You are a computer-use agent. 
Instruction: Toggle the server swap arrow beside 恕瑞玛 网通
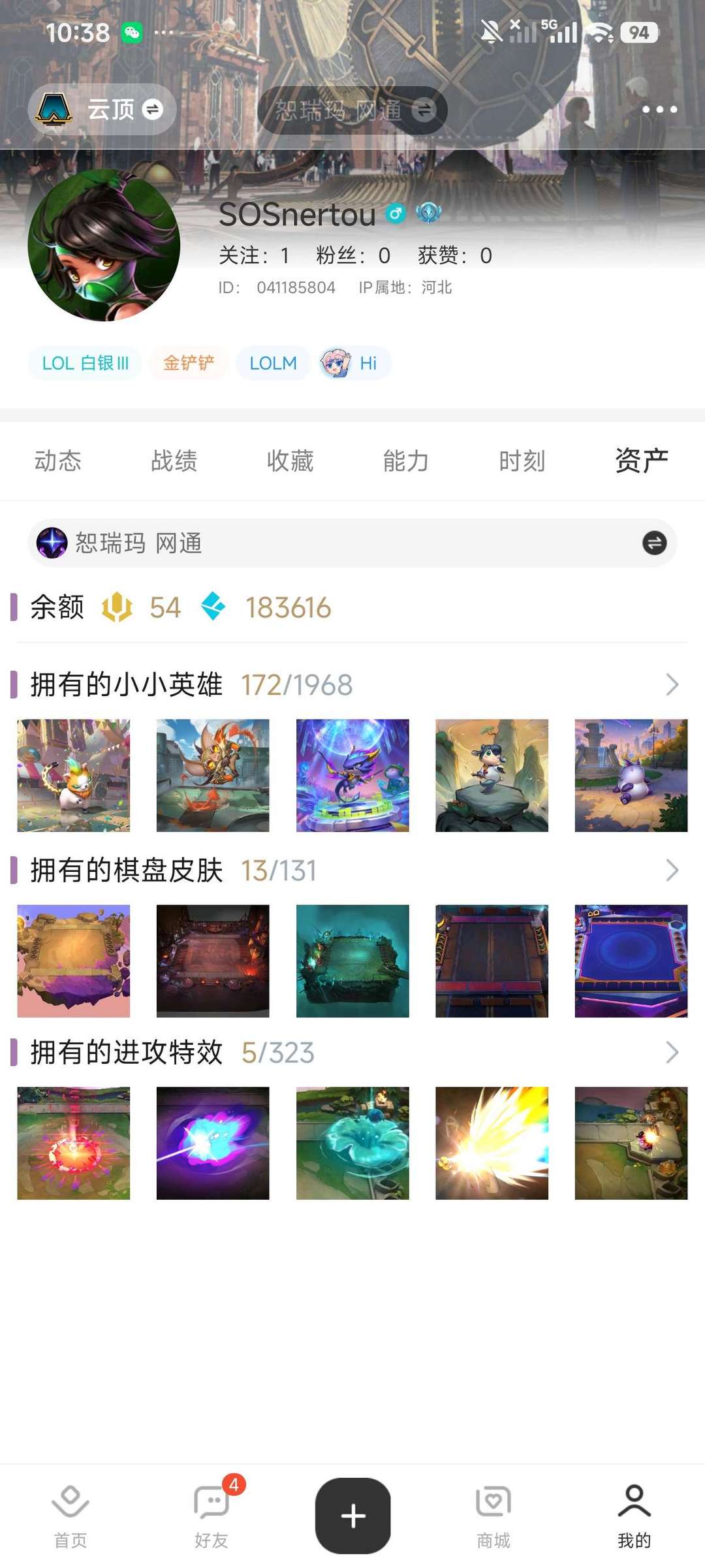(655, 543)
